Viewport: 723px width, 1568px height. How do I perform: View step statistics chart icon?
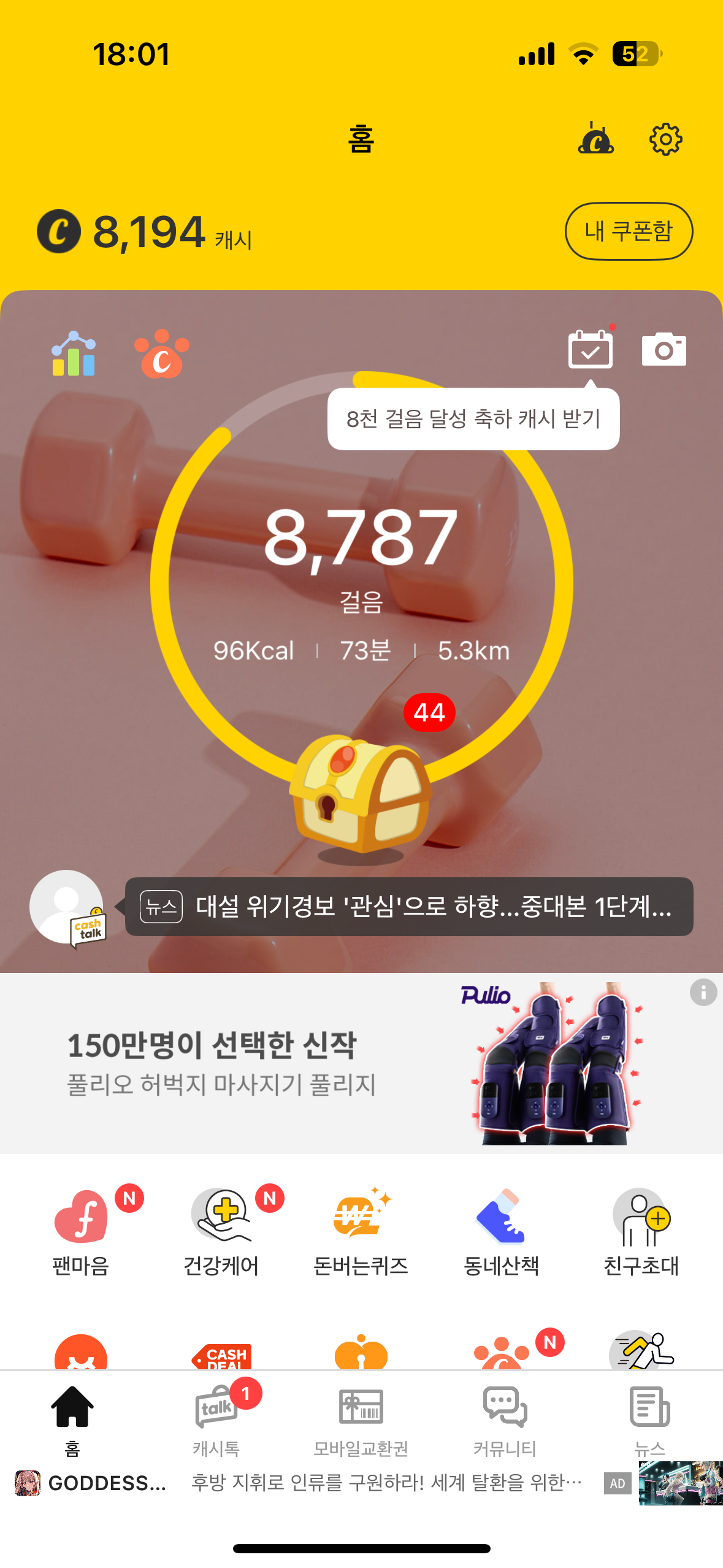coord(74,354)
